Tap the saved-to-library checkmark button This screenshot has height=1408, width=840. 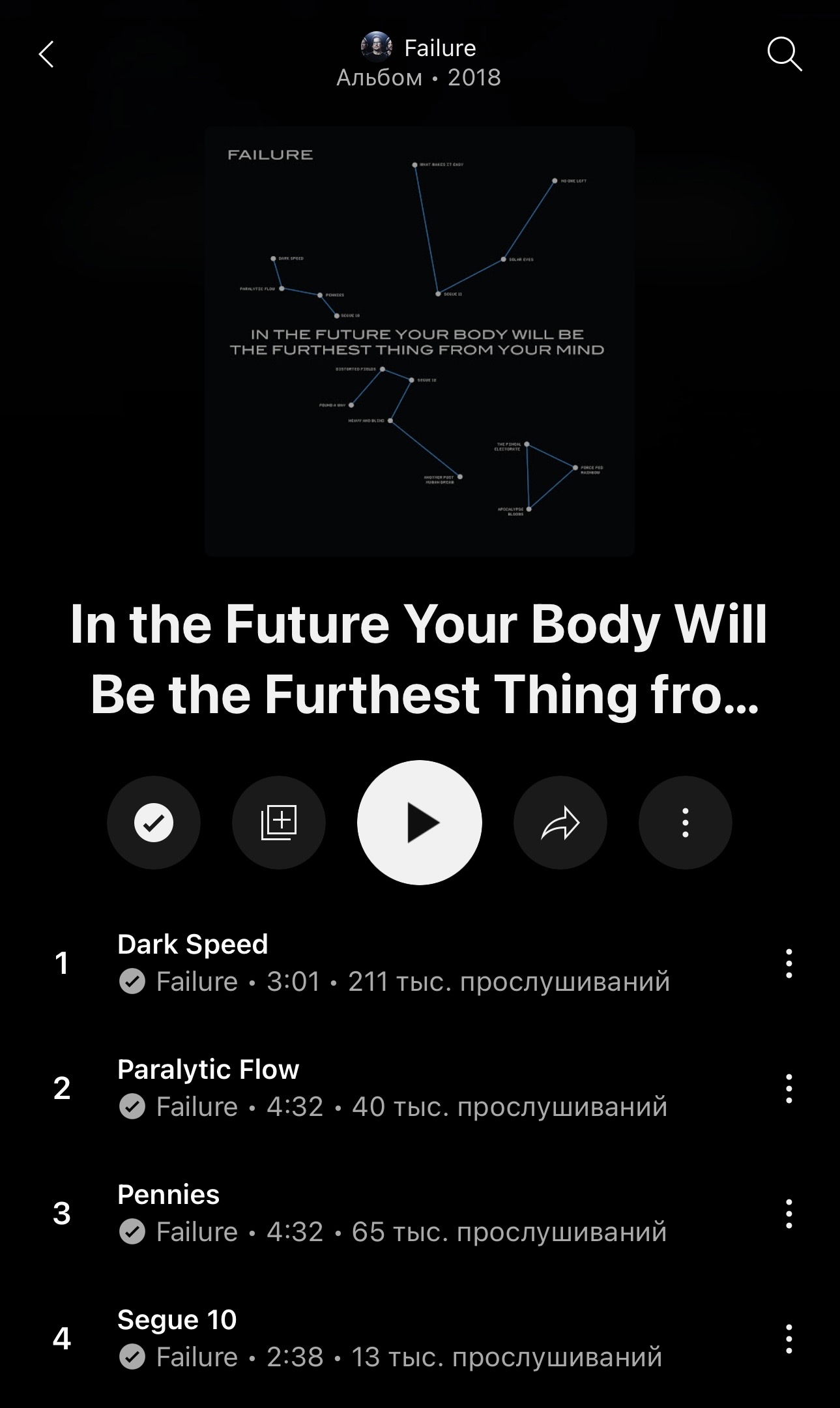pyautogui.click(x=154, y=823)
